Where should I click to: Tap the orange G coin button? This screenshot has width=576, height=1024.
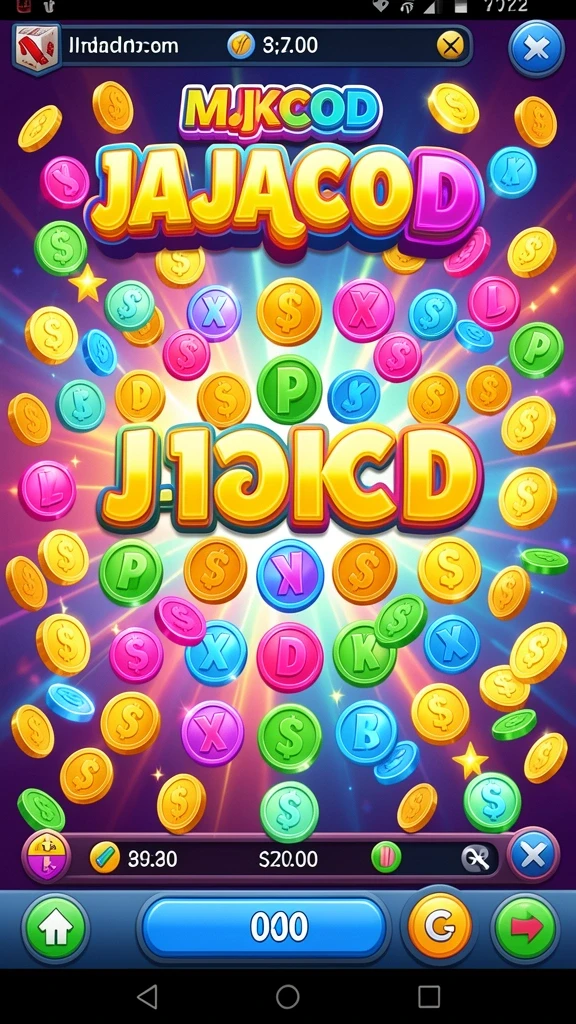(x=439, y=927)
